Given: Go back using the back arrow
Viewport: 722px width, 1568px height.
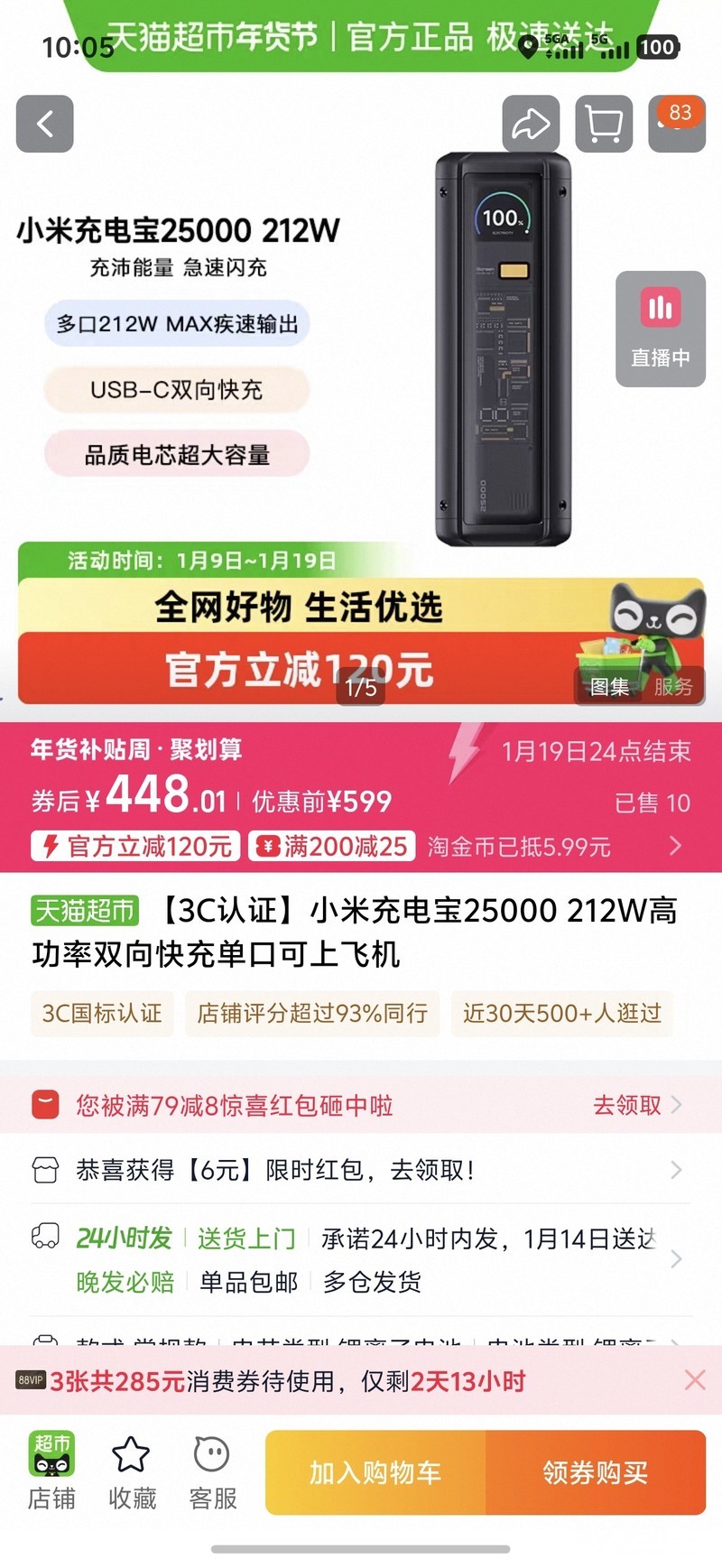Looking at the screenshot, I should point(44,124).
